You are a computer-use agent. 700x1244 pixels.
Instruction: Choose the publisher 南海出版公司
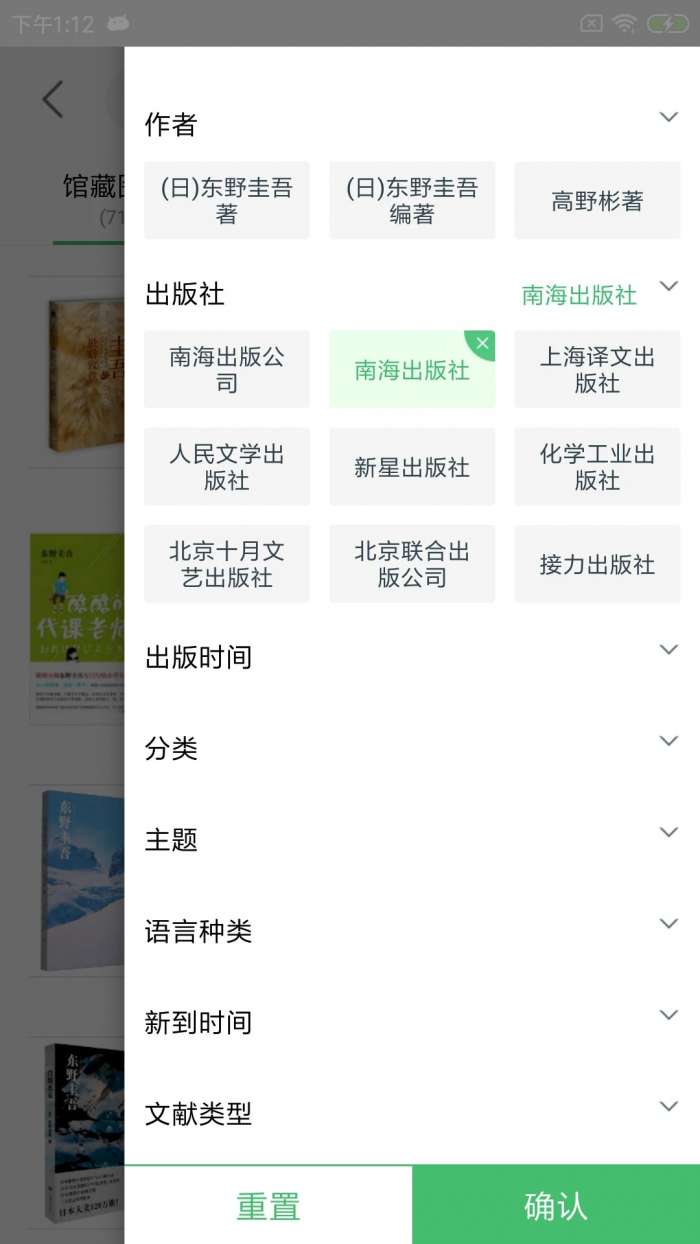(x=227, y=369)
